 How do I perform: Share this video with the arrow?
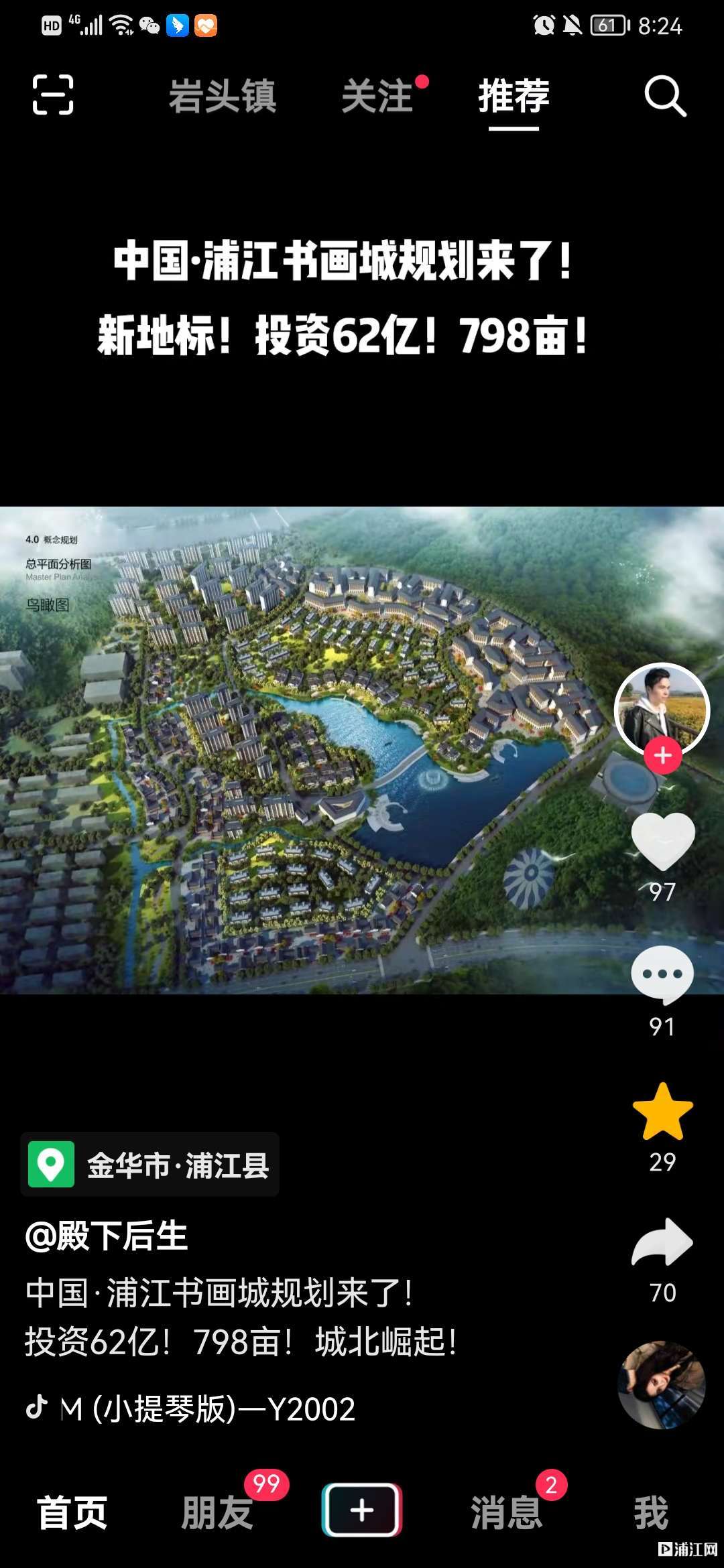point(662,1243)
